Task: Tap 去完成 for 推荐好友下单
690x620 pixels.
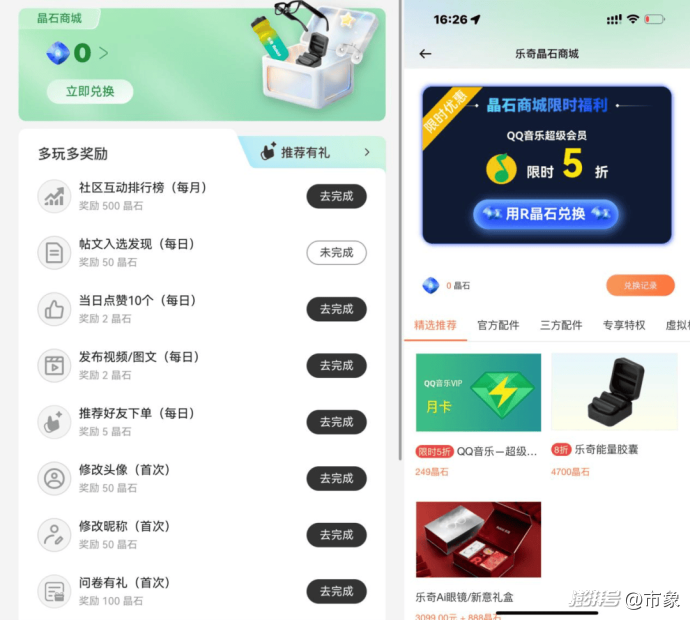Action: 337,422
